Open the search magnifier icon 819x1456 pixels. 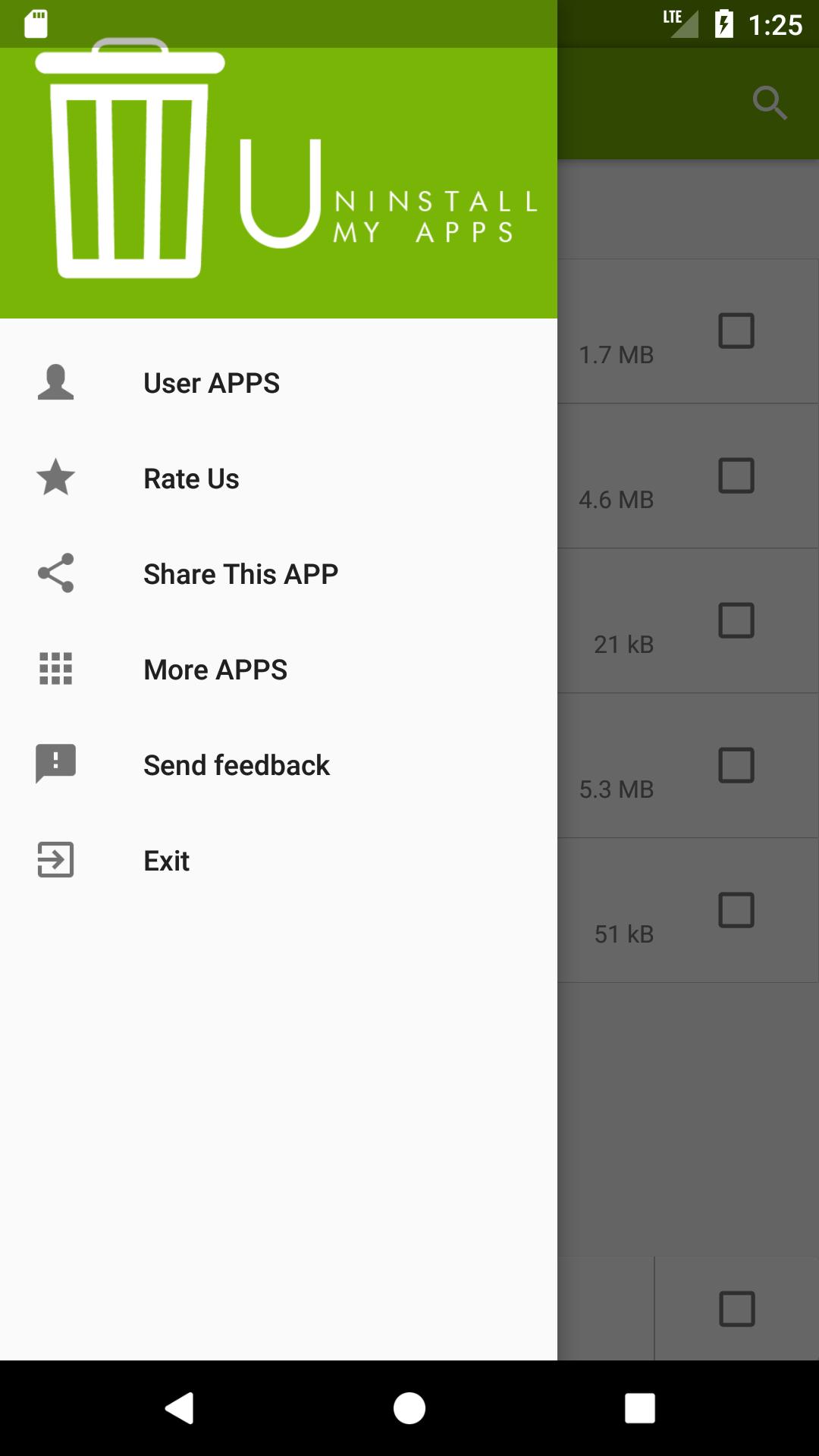tap(770, 102)
